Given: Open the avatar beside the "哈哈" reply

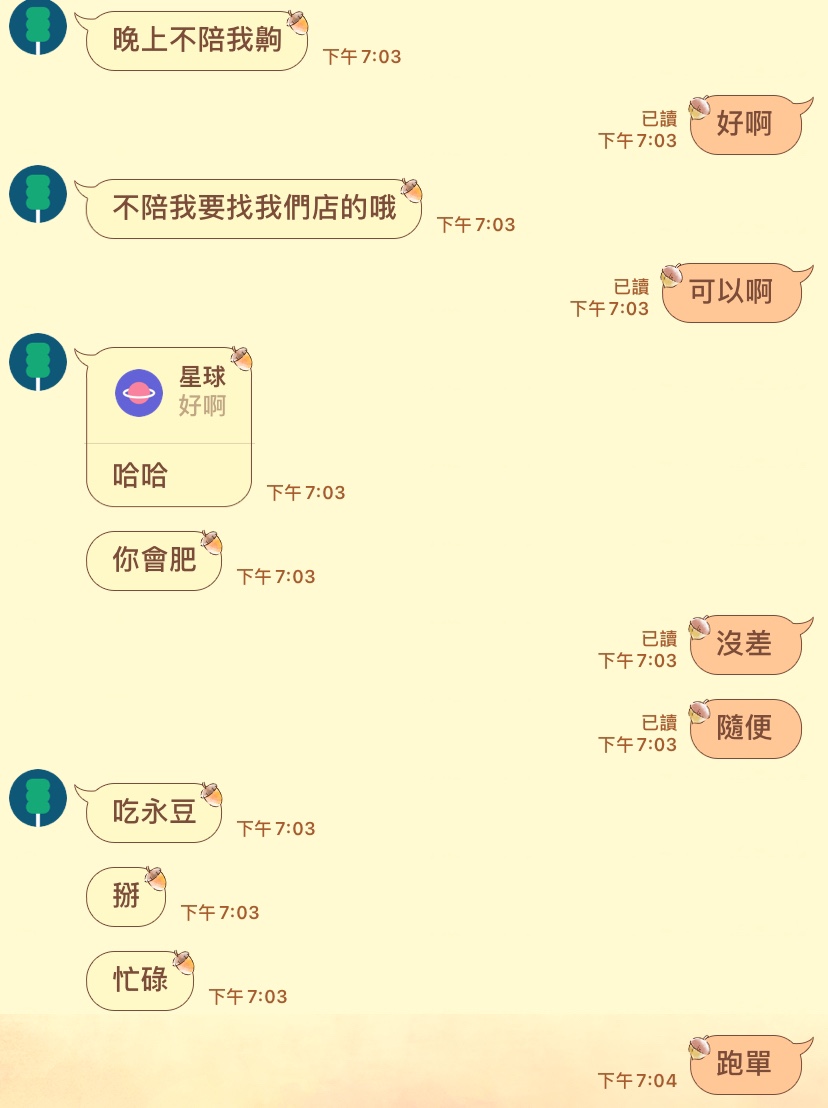Looking at the screenshot, I should tap(38, 362).
